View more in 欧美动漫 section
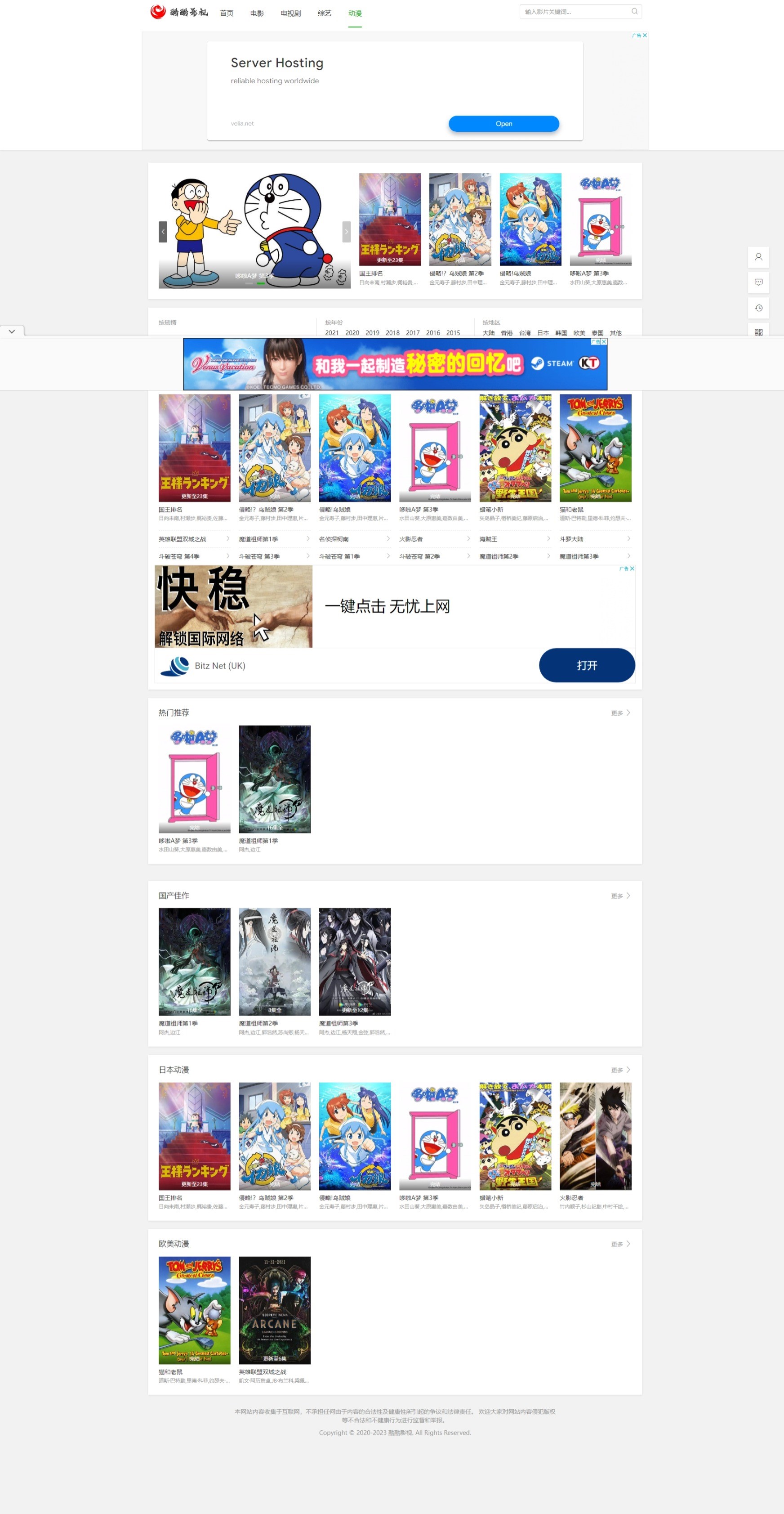This screenshot has width=784, height=1514. pyautogui.click(x=620, y=1244)
